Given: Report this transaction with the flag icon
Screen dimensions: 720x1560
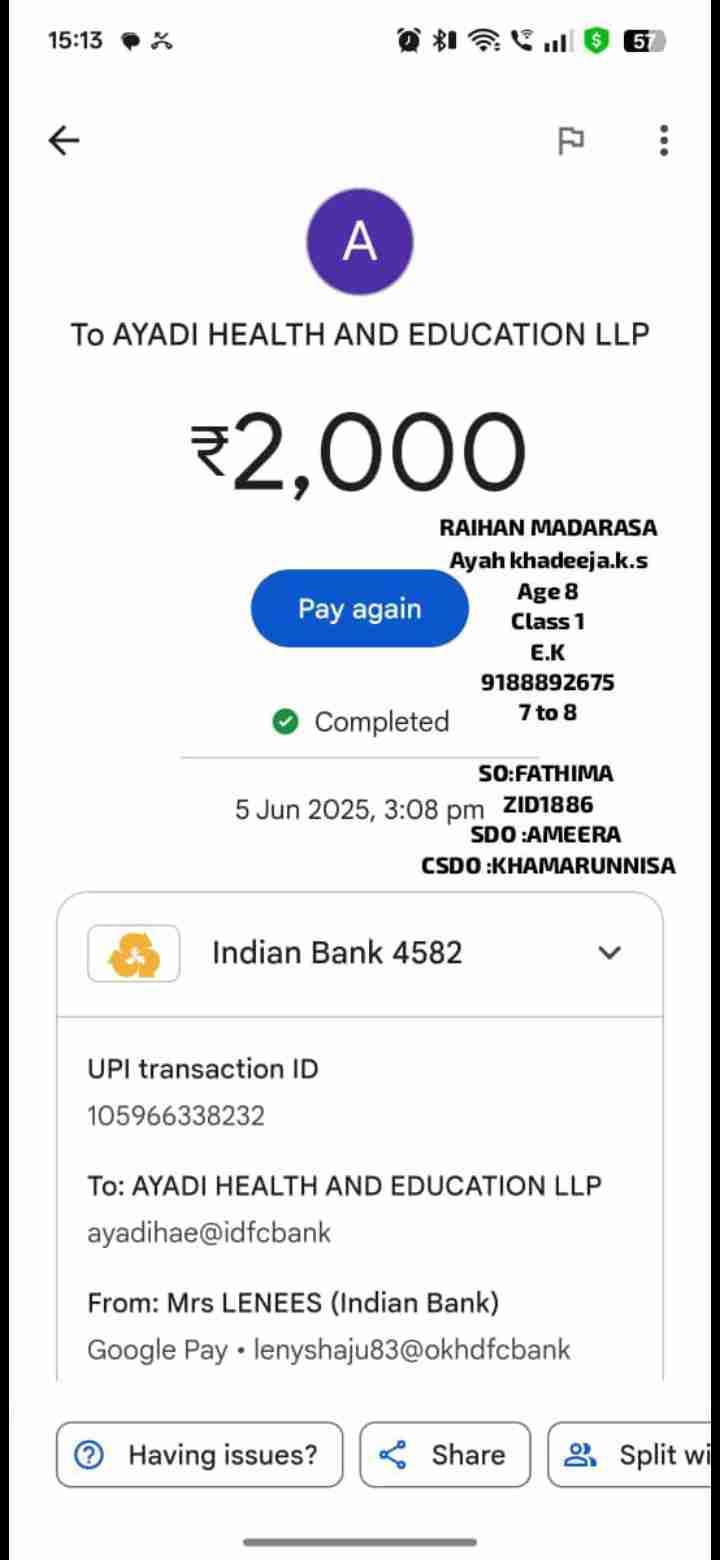Looking at the screenshot, I should coord(571,141).
